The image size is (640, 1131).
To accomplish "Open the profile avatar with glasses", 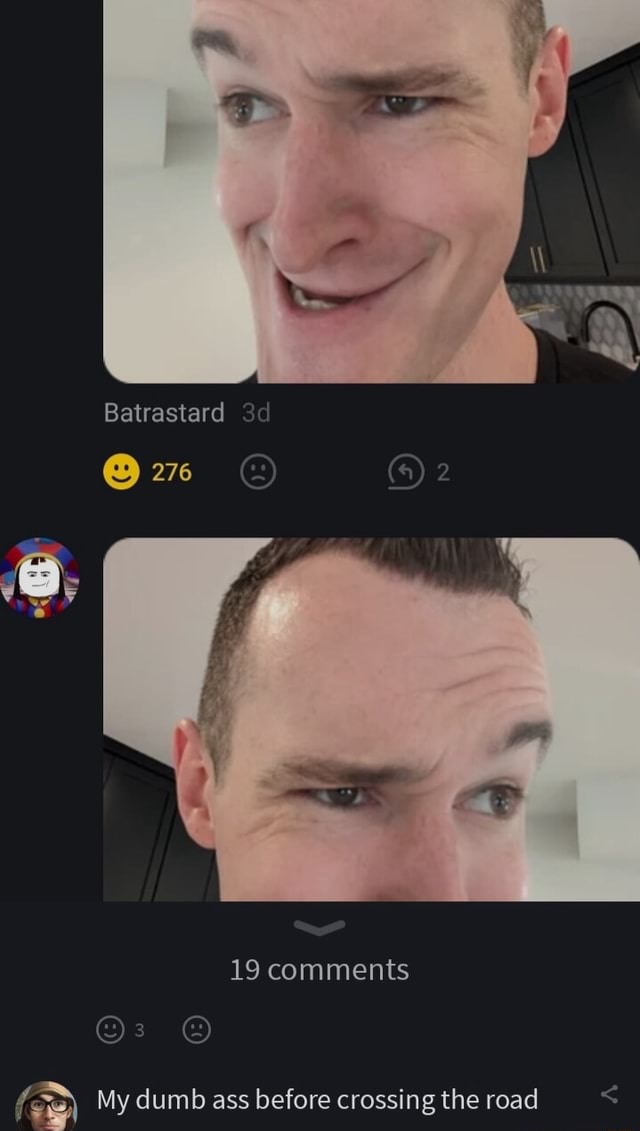I will (x=46, y=1105).
